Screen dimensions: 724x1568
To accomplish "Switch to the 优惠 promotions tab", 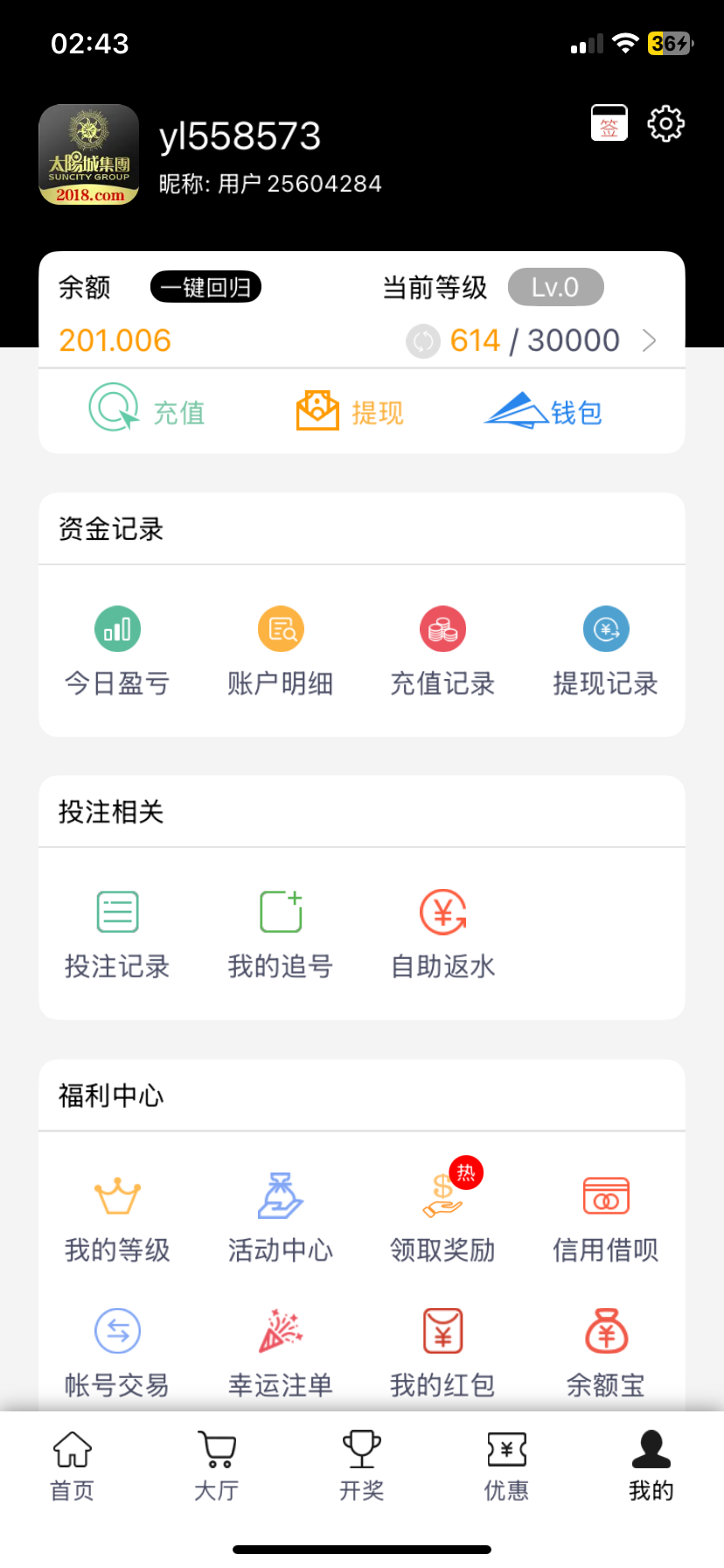I will [x=506, y=1465].
